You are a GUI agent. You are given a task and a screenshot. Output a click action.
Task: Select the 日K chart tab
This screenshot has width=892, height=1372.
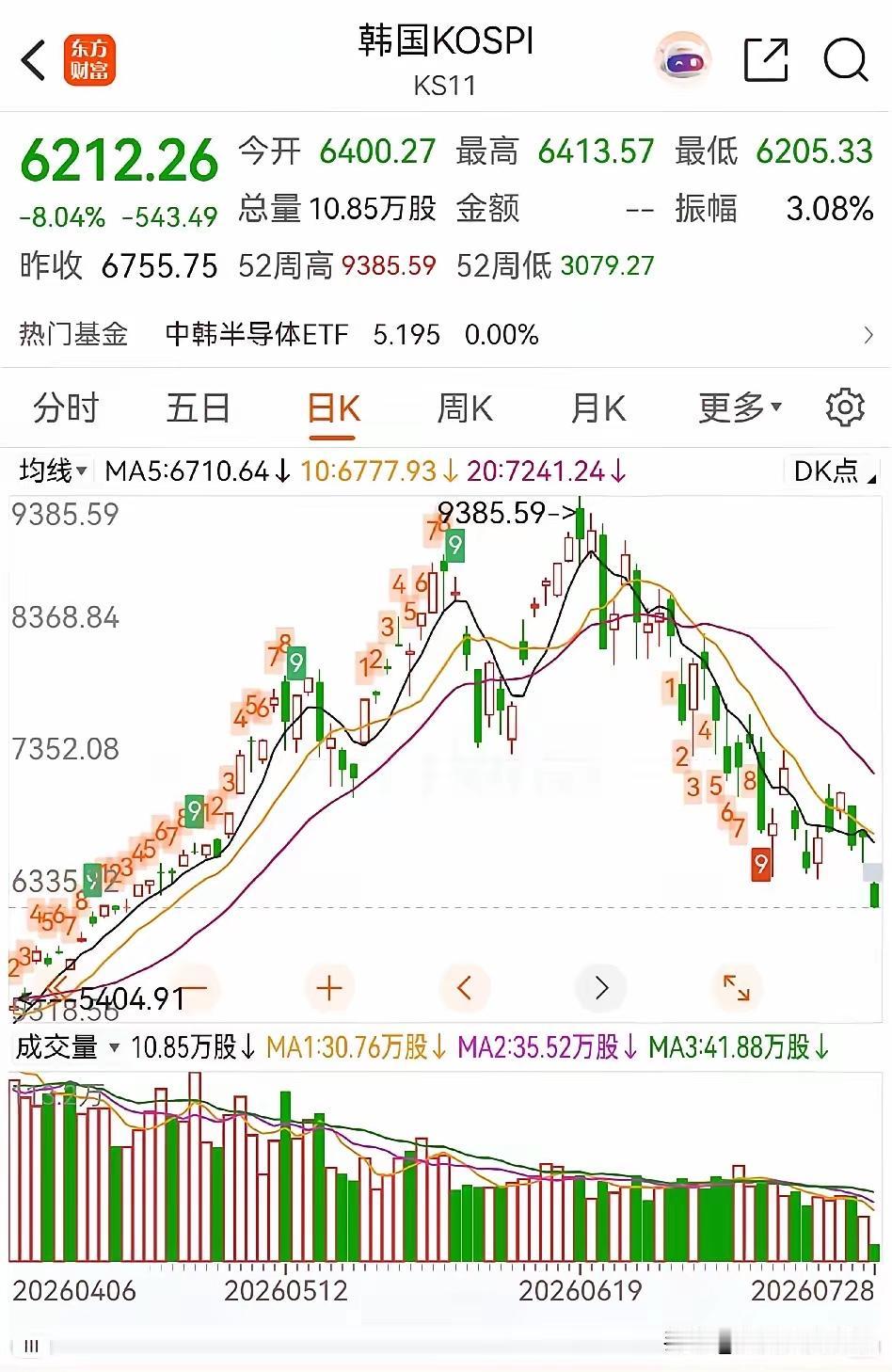point(333,410)
